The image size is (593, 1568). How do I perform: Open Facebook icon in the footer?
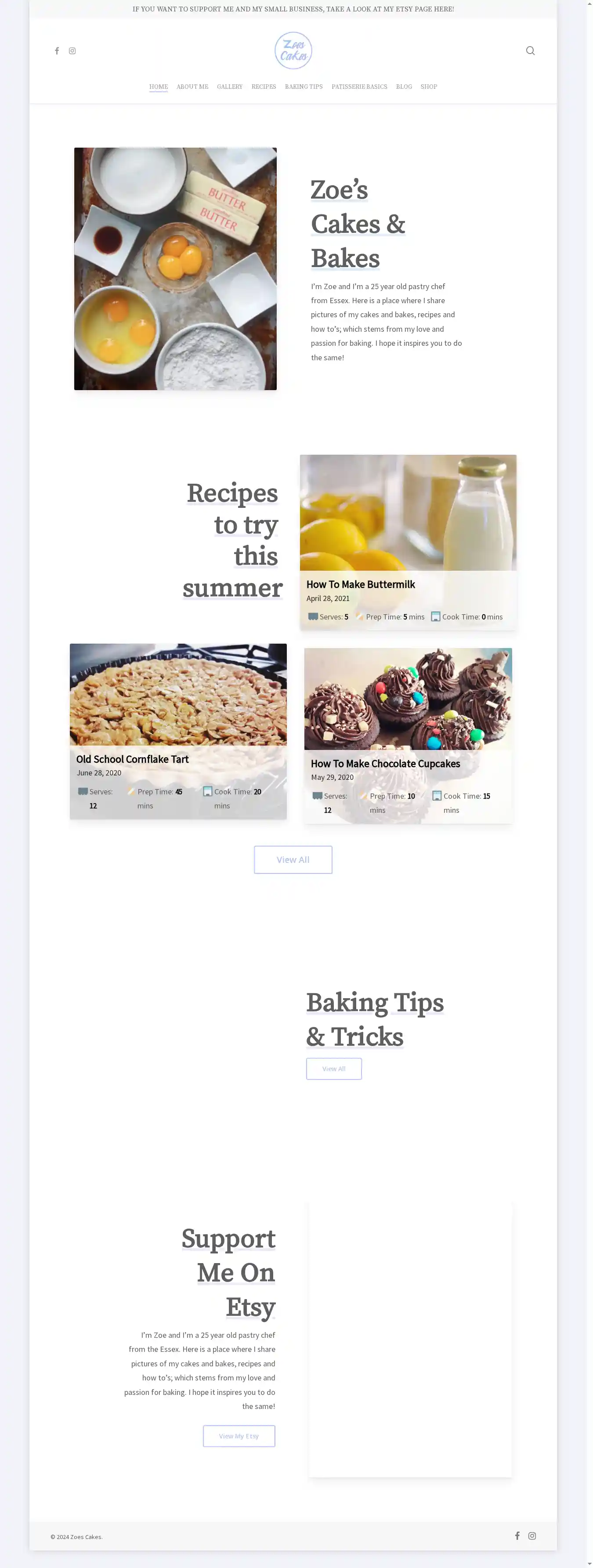tap(517, 1536)
